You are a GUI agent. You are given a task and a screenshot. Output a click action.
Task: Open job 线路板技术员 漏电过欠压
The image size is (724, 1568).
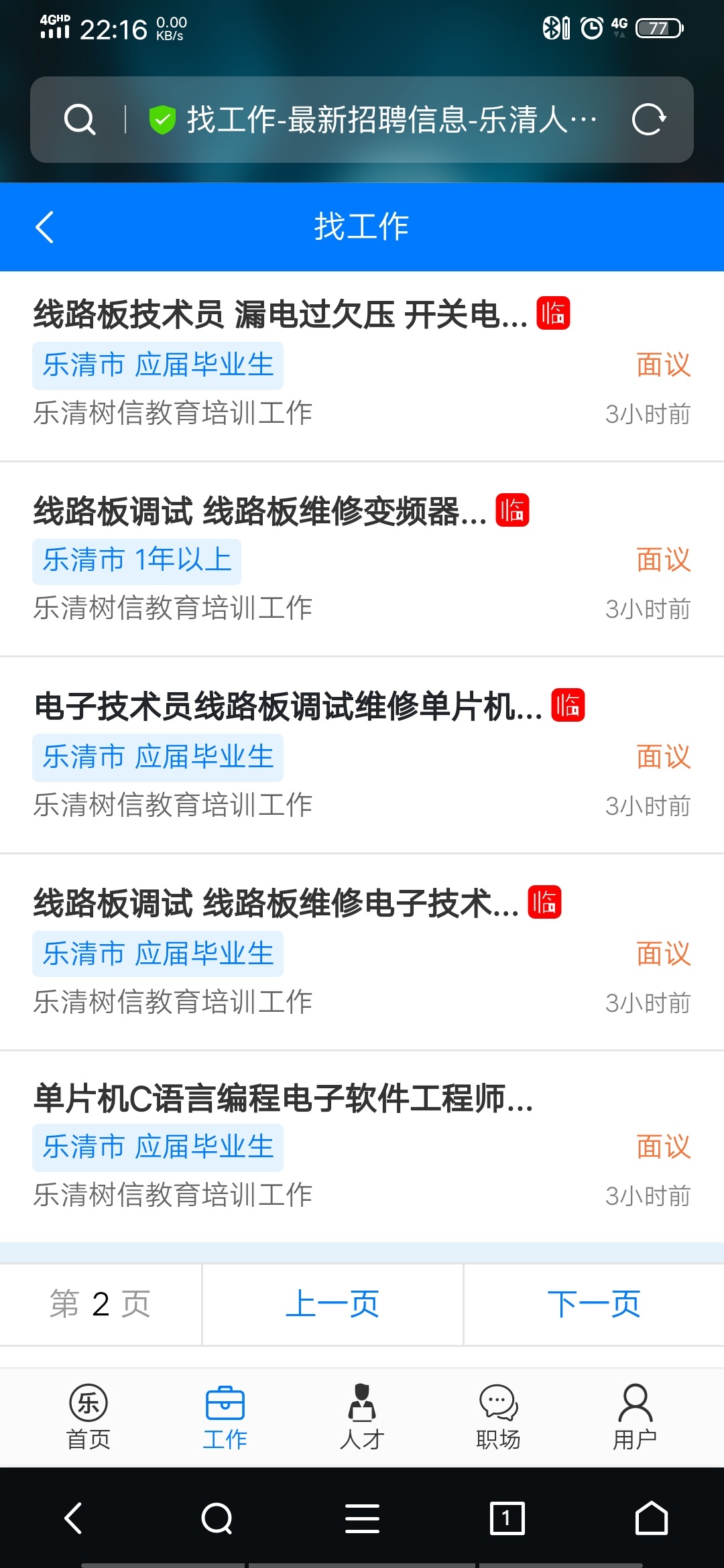pos(280,314)
